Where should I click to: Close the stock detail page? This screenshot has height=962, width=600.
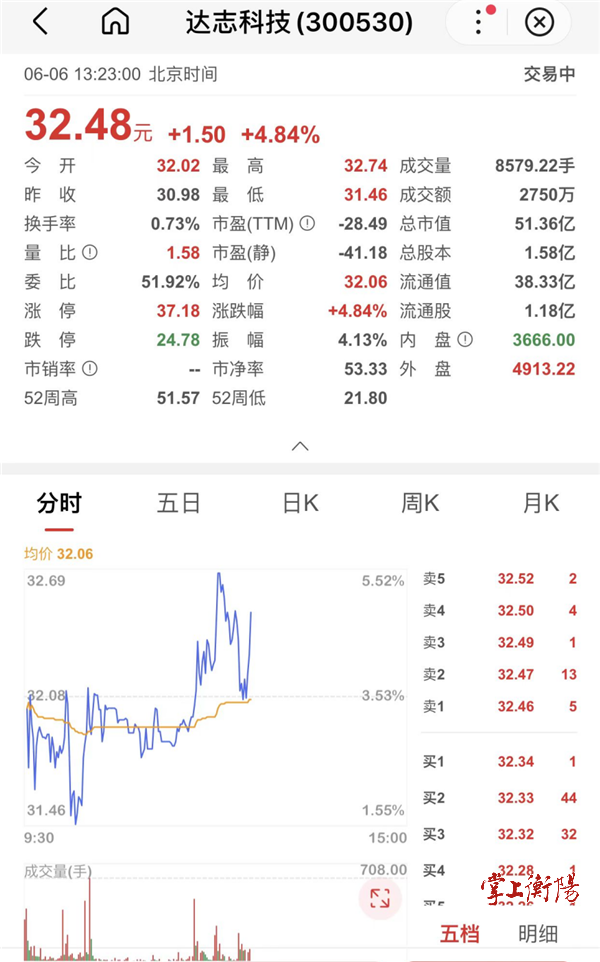point(539,22)
